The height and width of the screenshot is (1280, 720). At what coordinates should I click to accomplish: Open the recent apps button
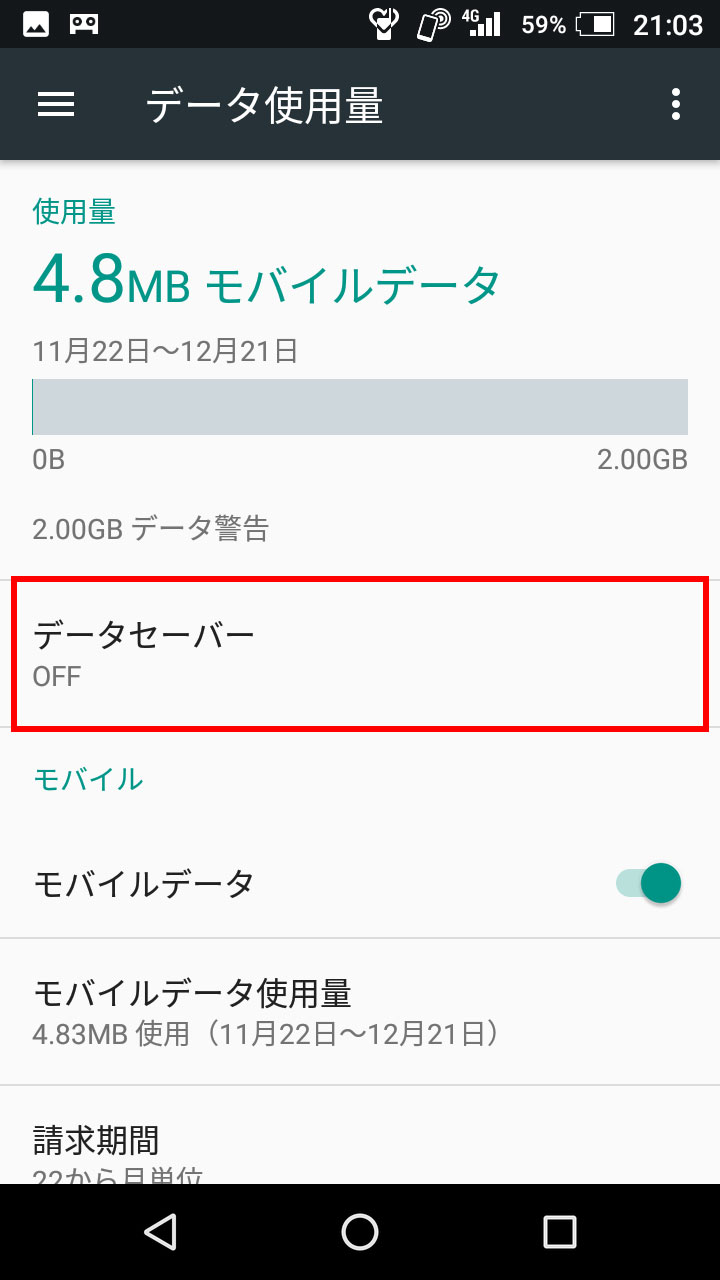(560, 1232)
